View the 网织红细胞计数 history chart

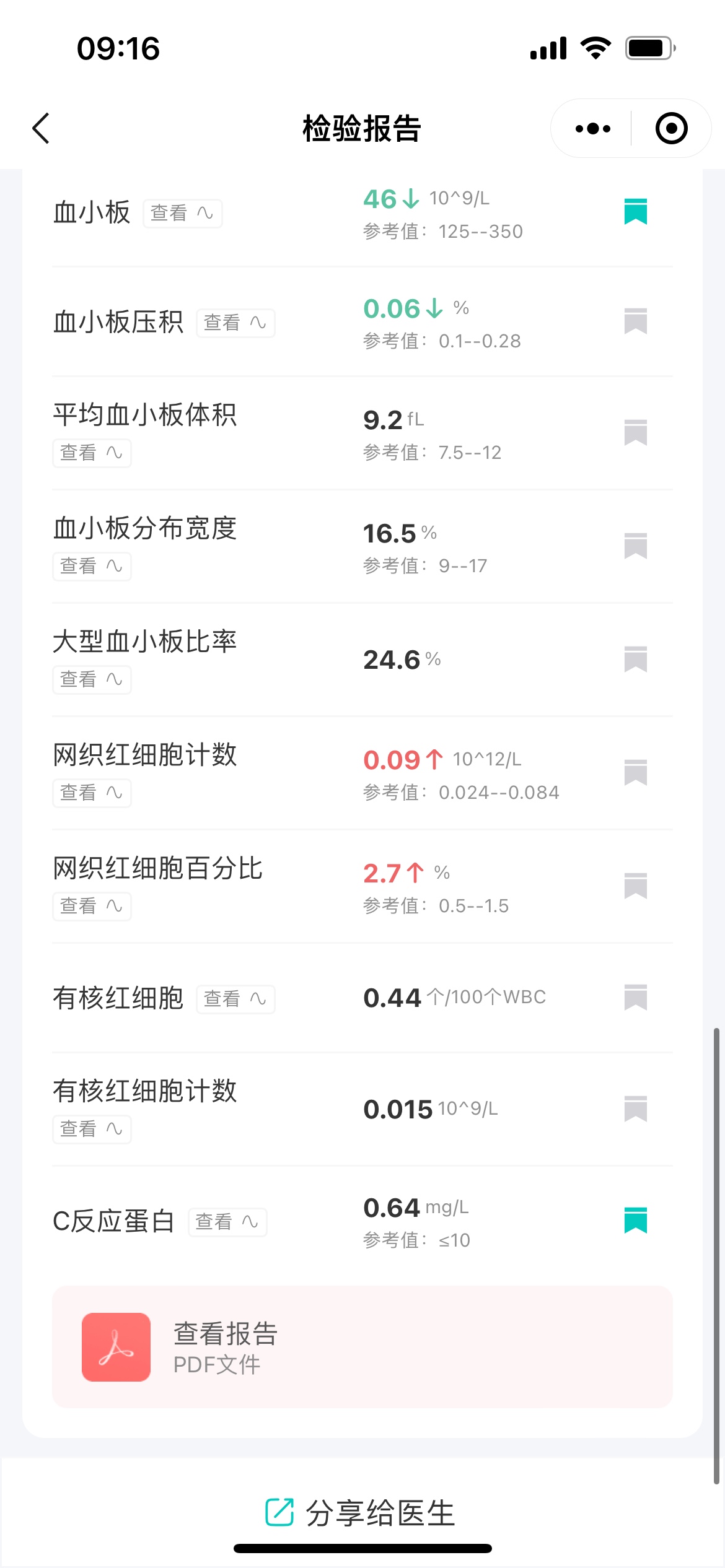[92, 793]
